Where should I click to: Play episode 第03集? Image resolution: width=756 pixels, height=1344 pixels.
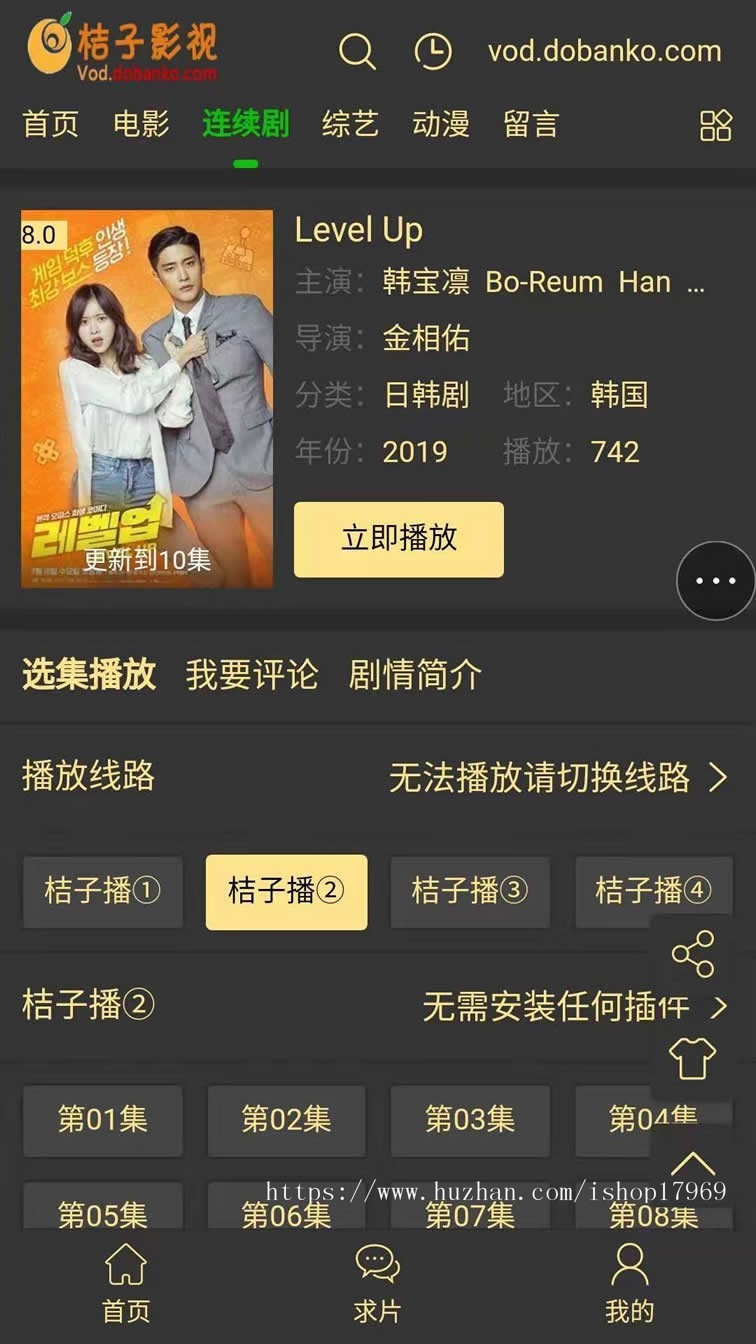tap(470, 1121)
